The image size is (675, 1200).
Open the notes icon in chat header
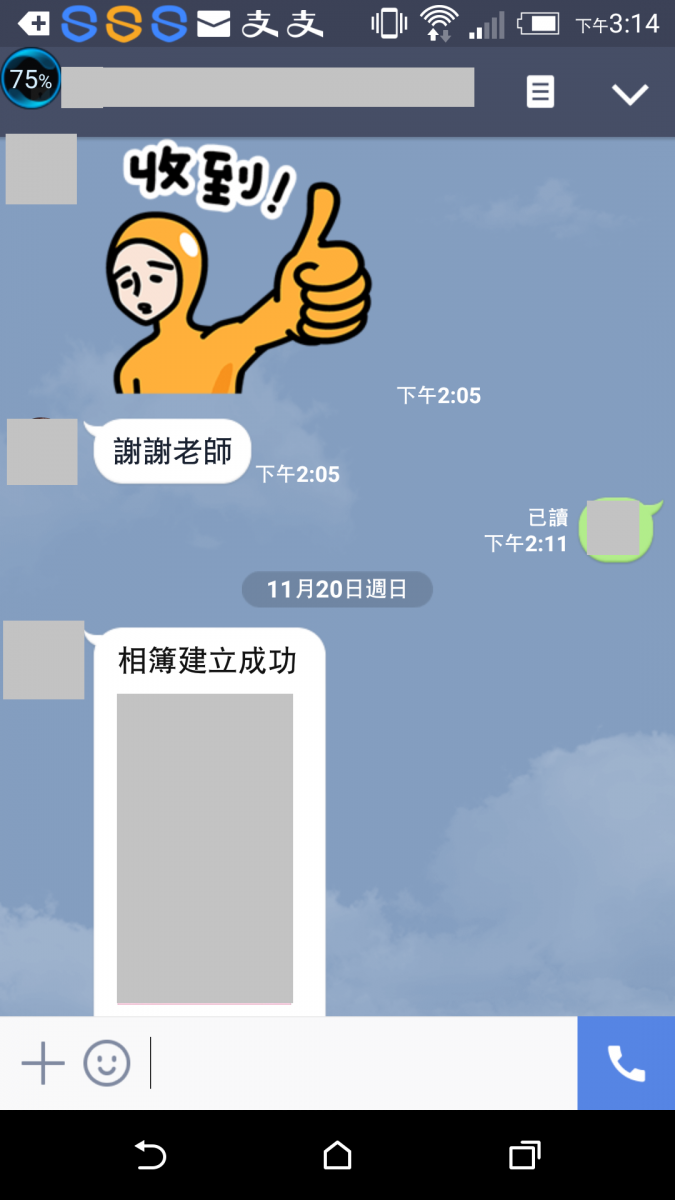[540, 93]
